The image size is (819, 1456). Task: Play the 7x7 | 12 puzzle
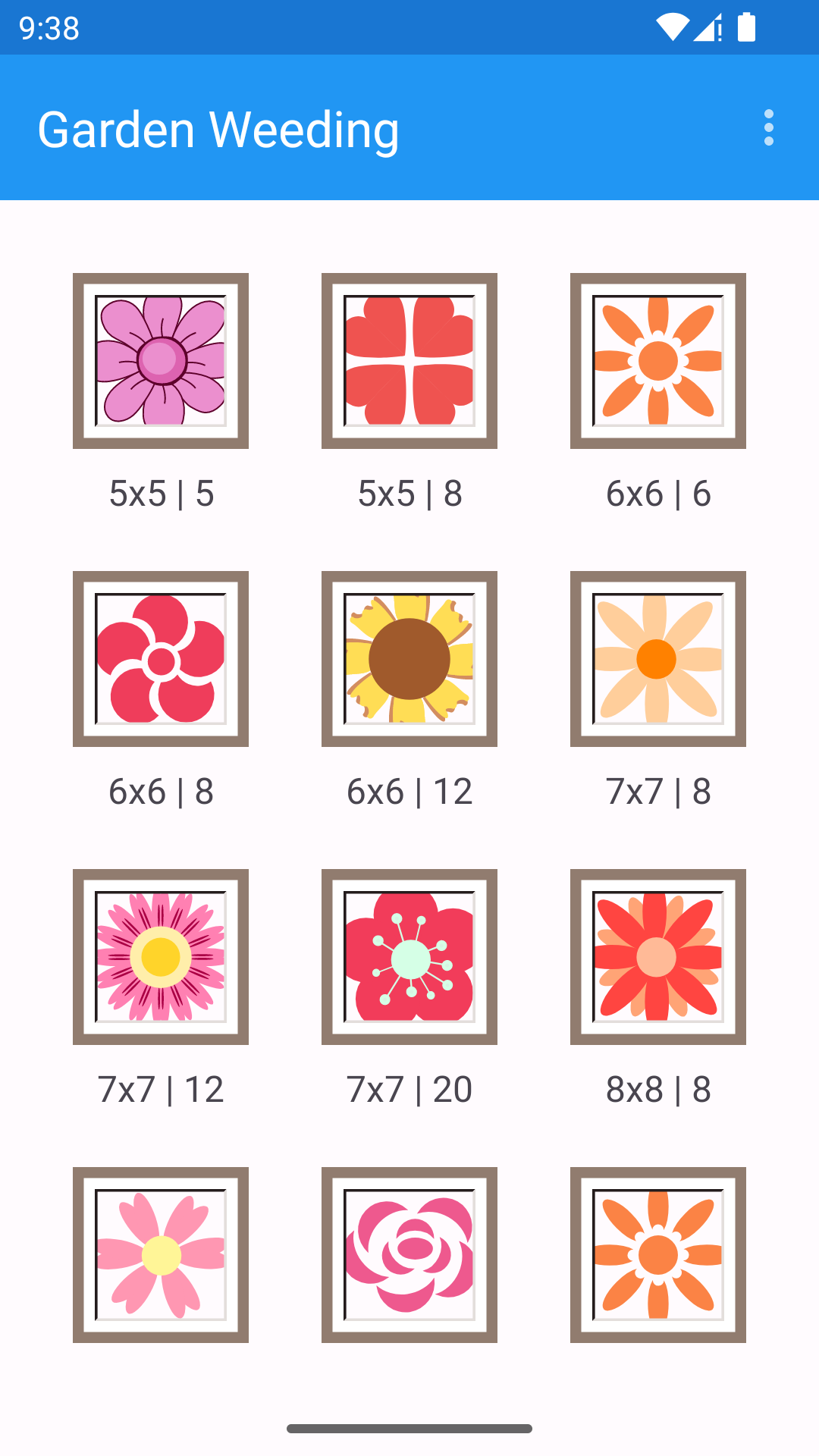pyautogui.click(x=161, y=957)
